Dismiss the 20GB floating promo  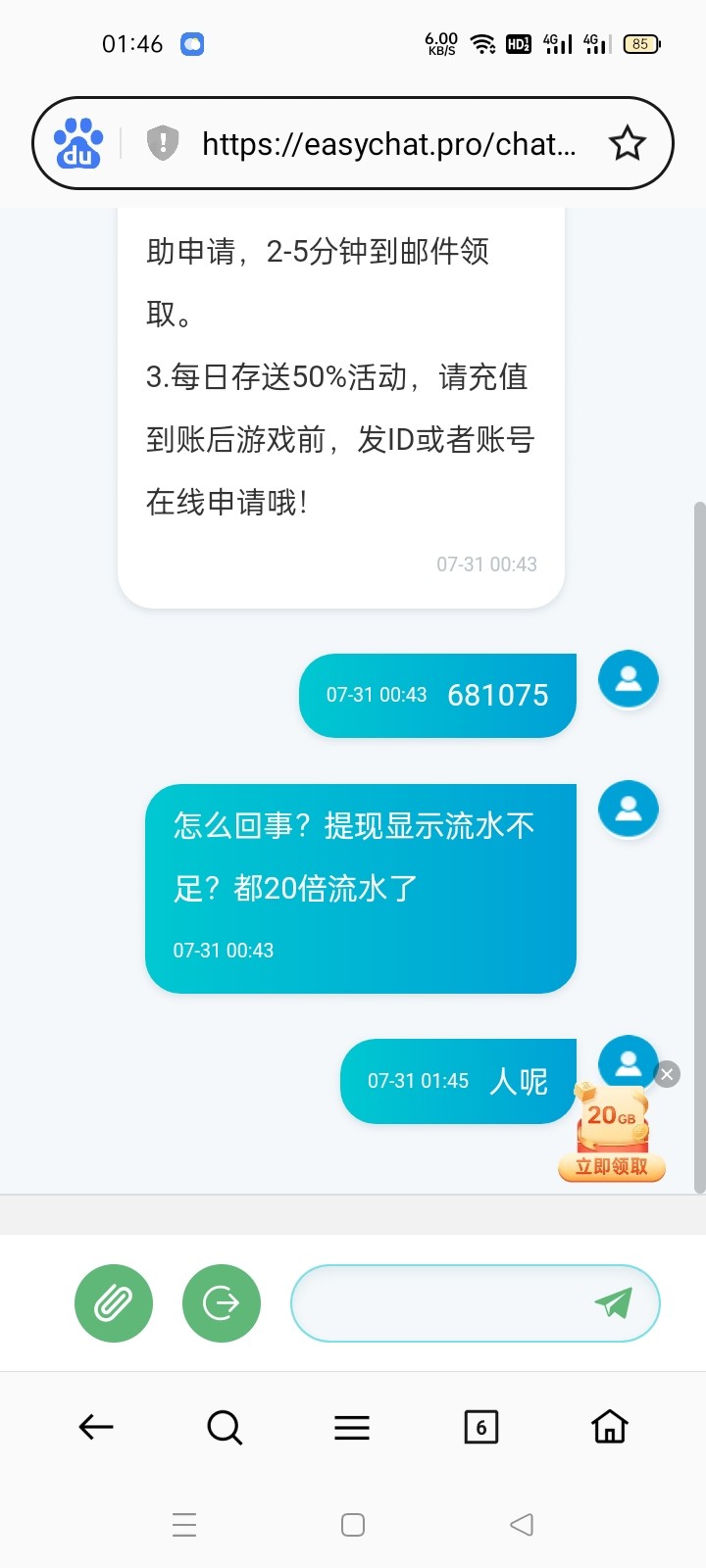click(x=667, y=1075)
